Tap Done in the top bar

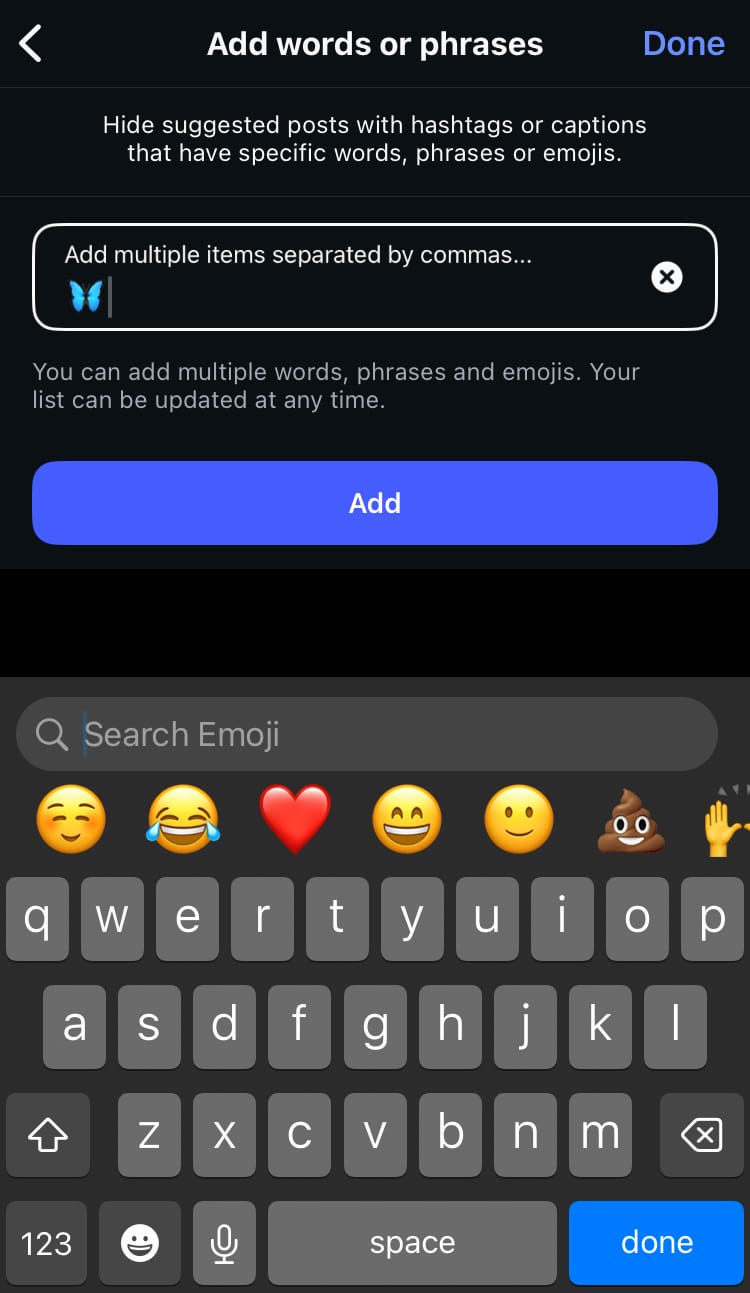(x=684, y=44)
